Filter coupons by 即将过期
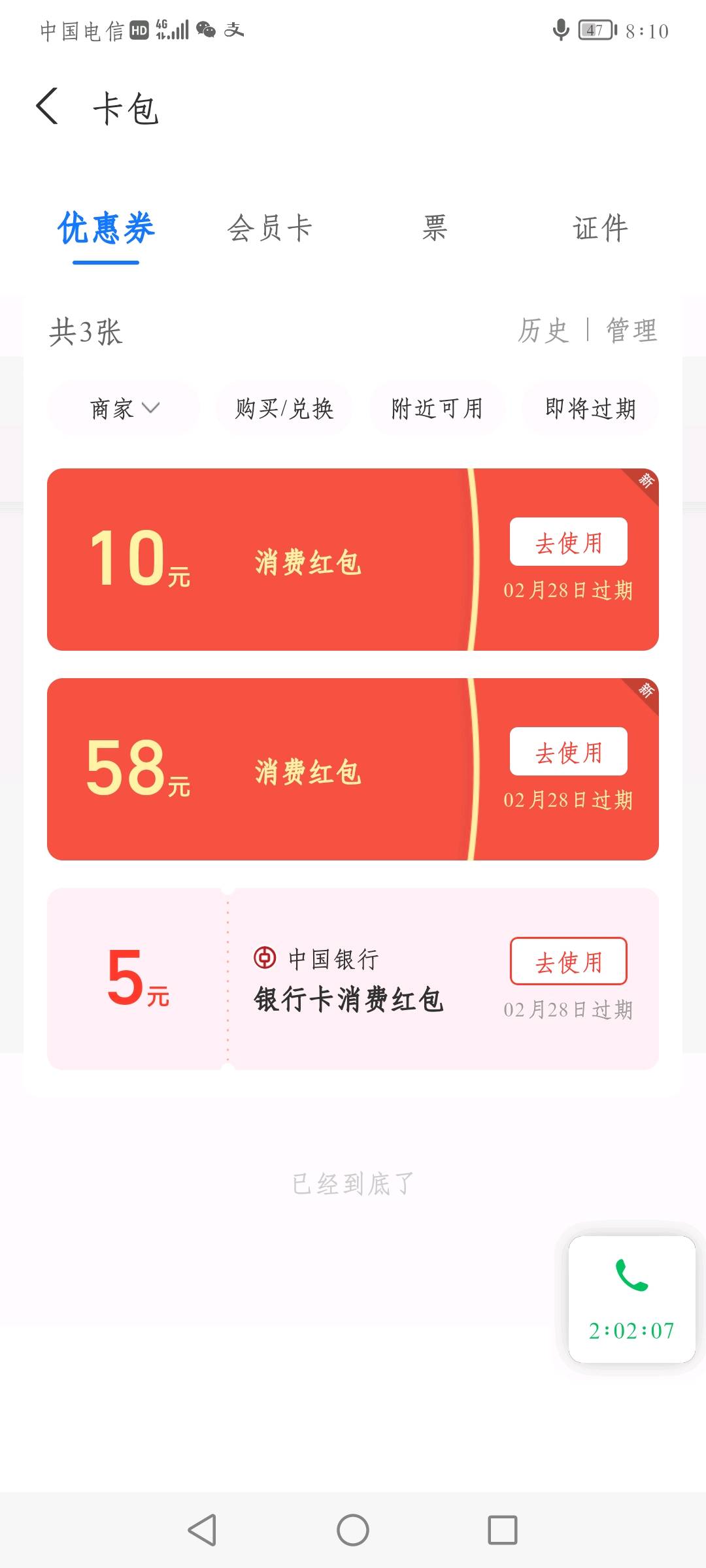706x1568 pixels. (x=590, y=409)
